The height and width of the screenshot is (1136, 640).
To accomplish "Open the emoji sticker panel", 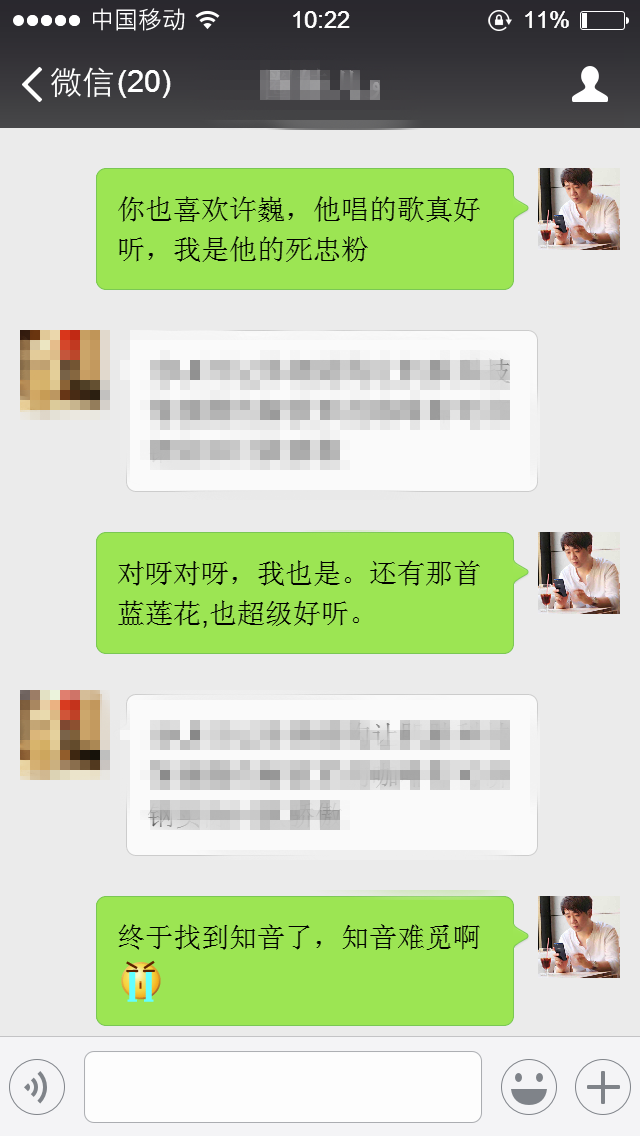I will [x=528, y=1087].
